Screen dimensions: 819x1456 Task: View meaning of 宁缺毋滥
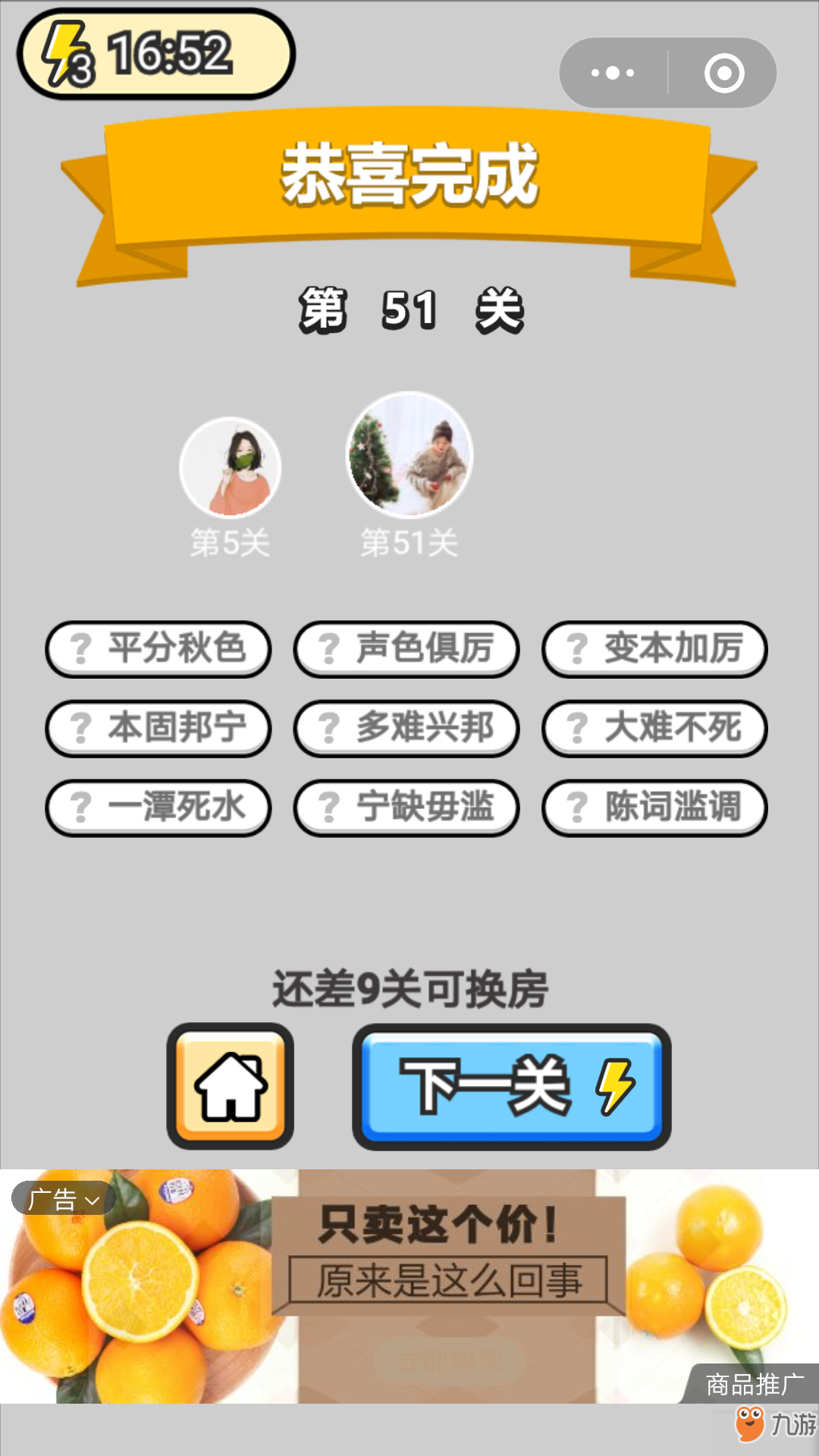click(x=406, y=807)
